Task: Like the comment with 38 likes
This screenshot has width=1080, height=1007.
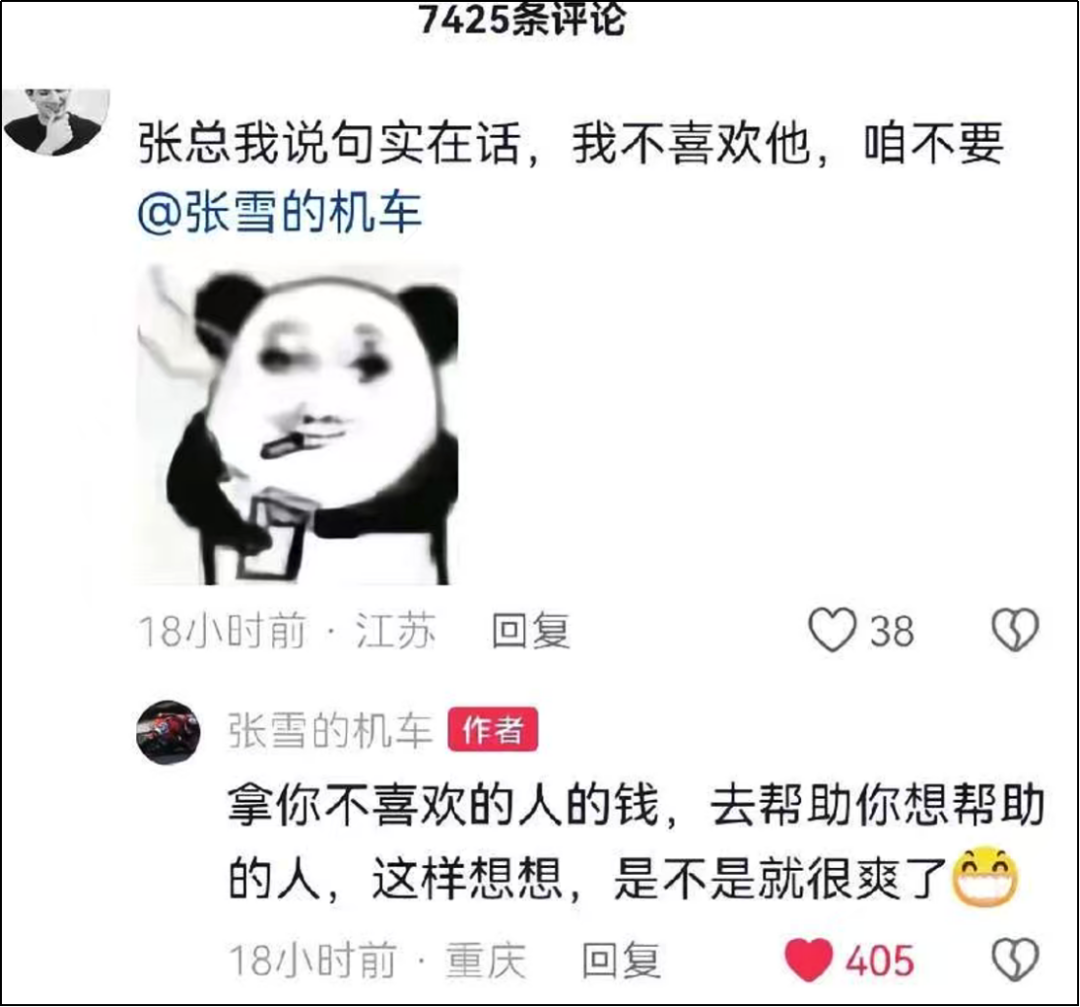Action: pos(832,631)
